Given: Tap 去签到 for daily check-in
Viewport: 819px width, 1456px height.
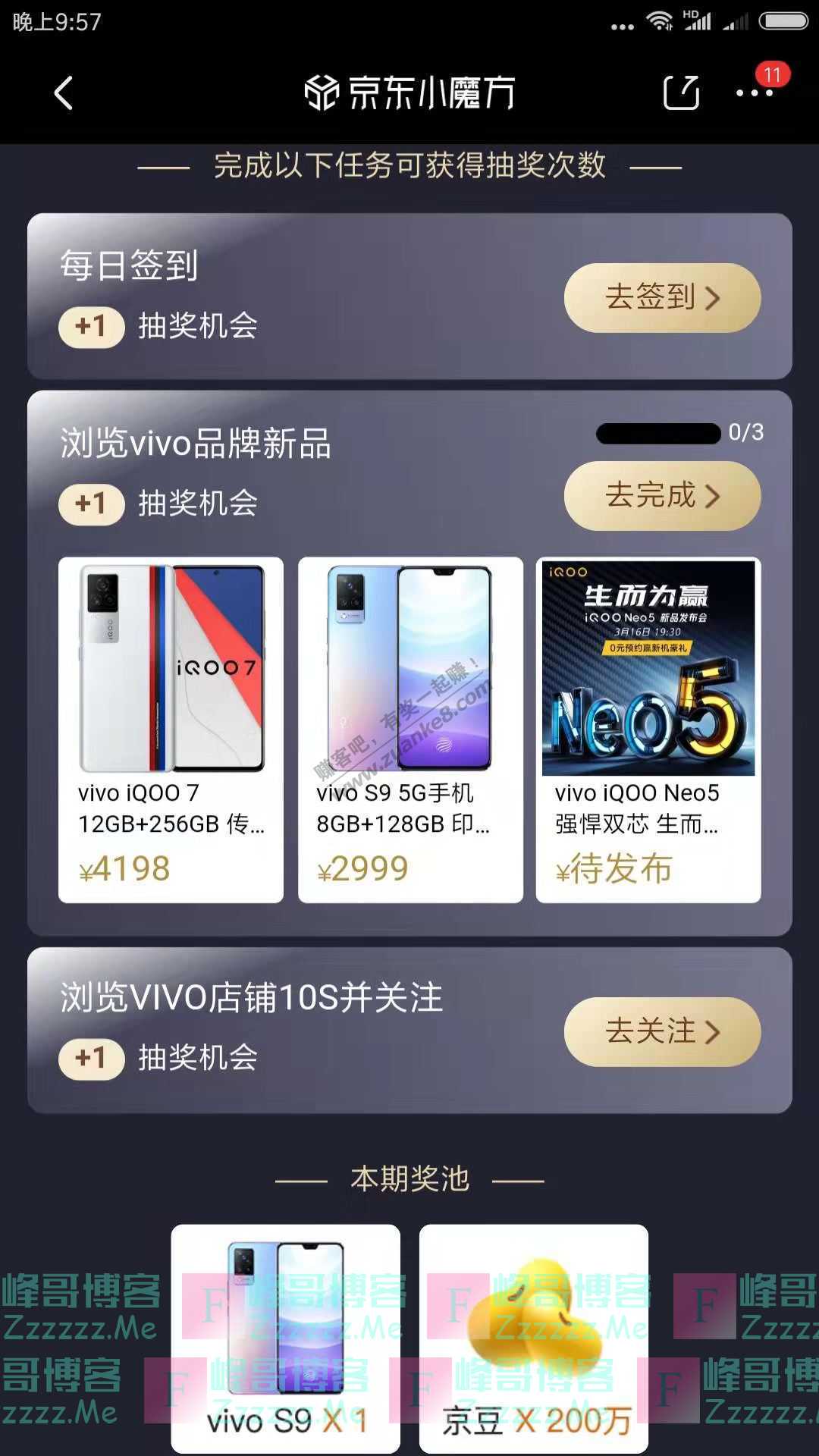Looking at the screenshot, I should click(662, 297).
